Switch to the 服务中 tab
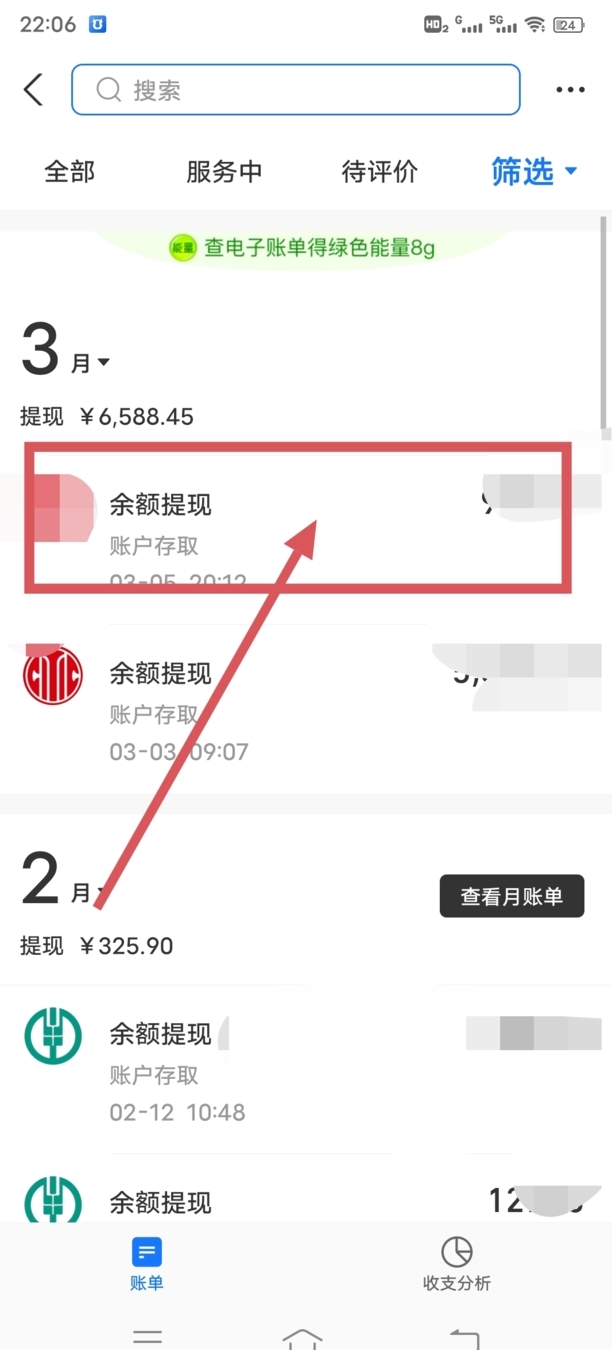 tap(224, 172)
